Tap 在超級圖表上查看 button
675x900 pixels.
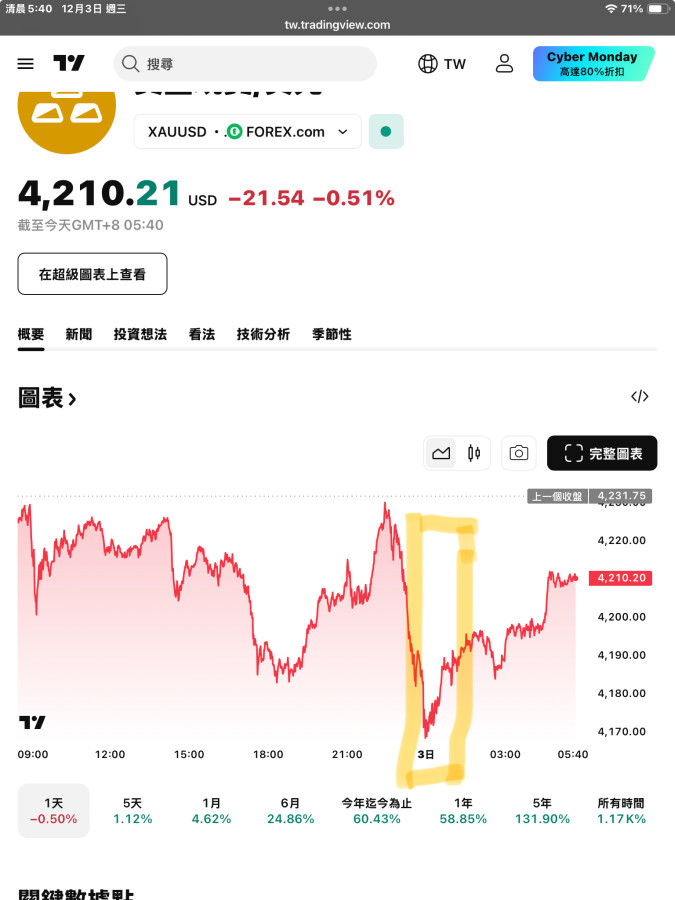coord(92,274)
